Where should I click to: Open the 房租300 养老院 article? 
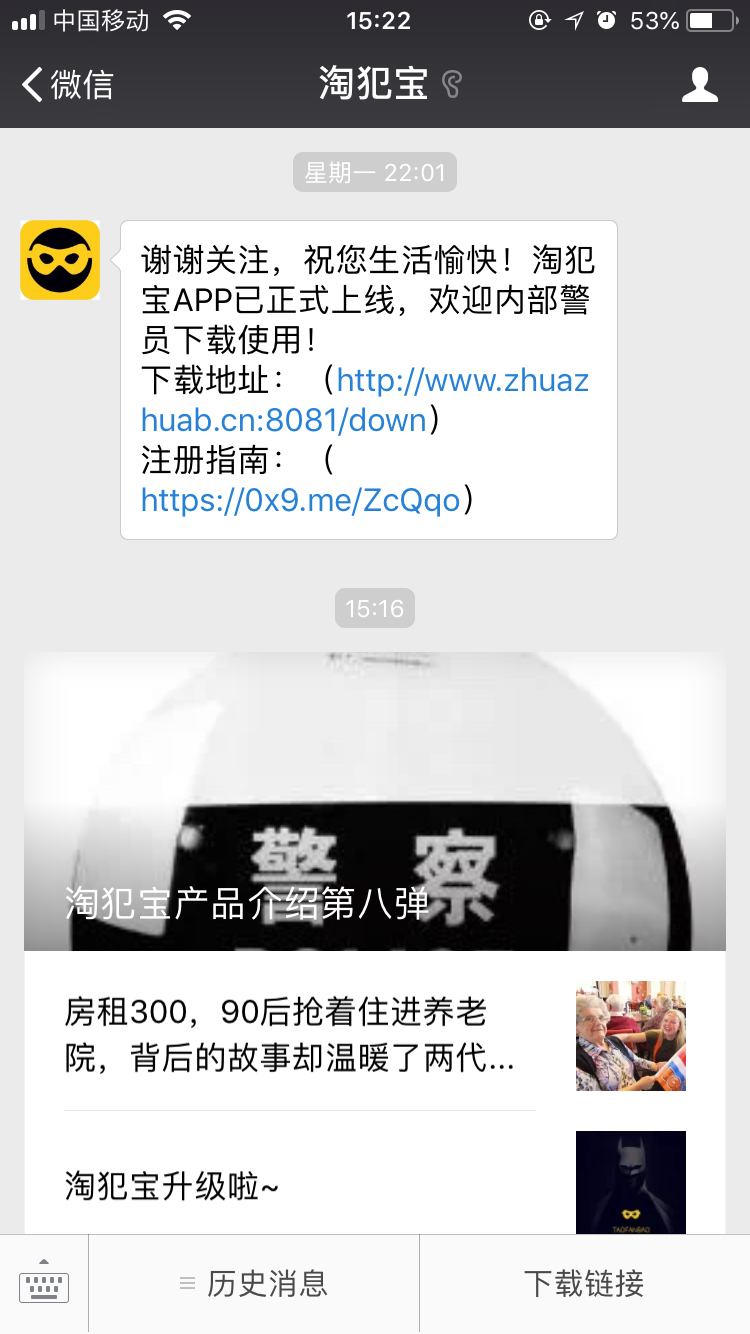(375, 1035)
